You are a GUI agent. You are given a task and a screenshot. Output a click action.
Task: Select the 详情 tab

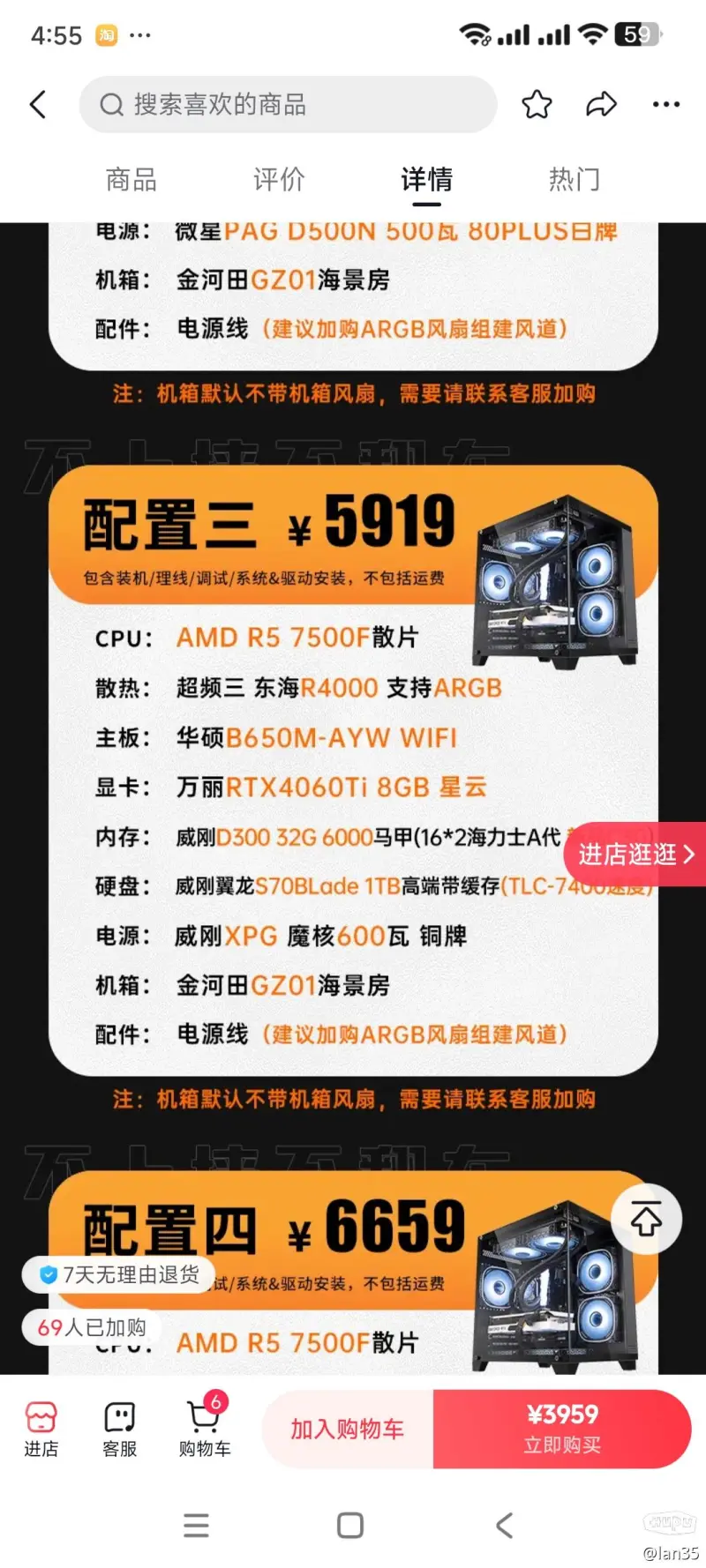tap(426, 180)
